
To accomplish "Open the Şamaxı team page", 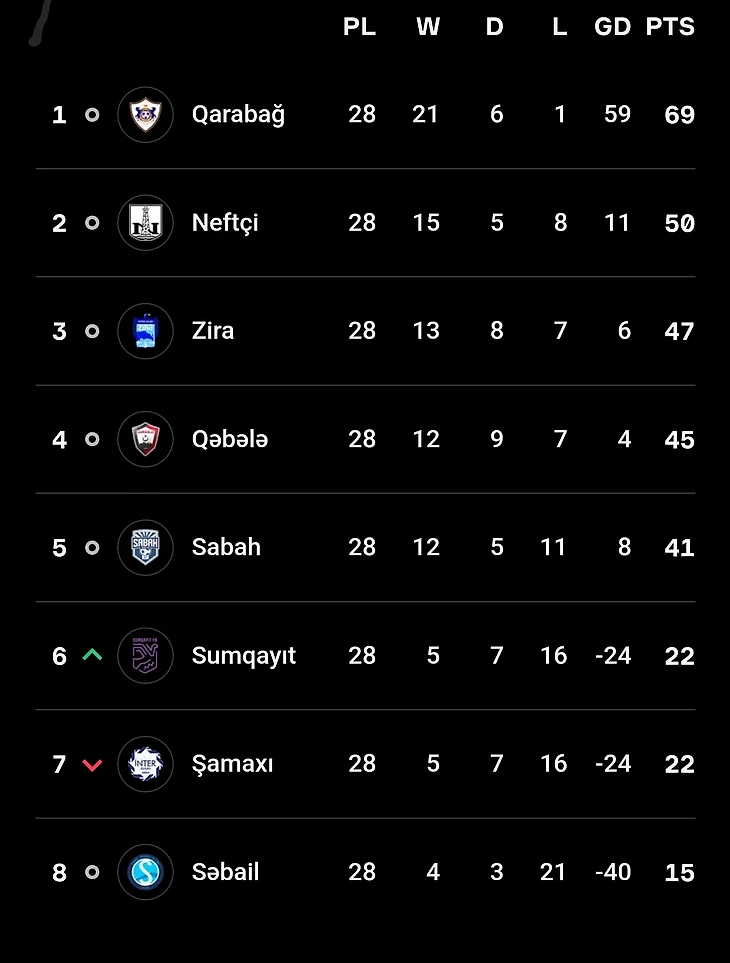I will pos(232,764).
